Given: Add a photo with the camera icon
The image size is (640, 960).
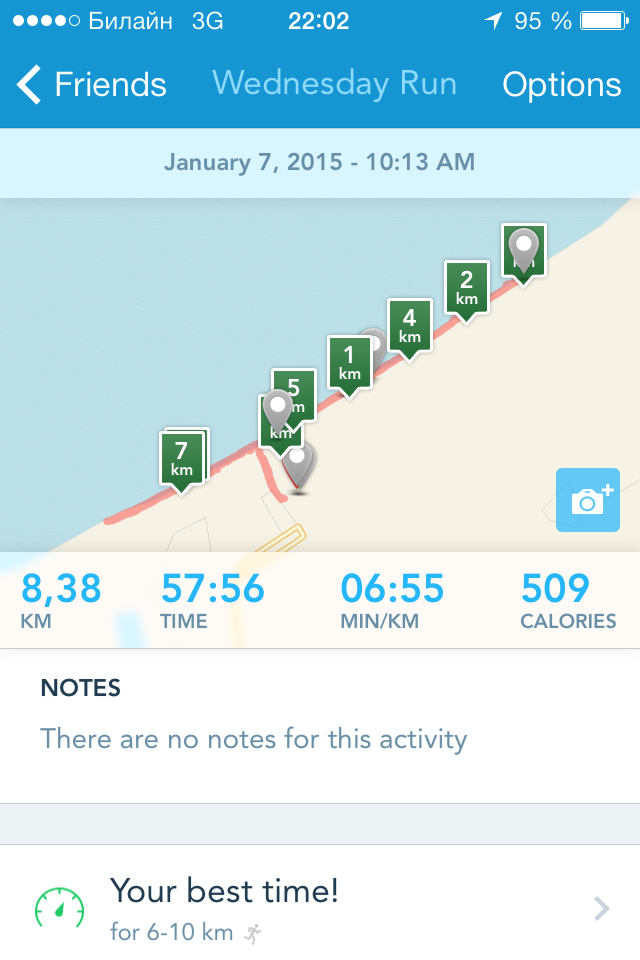Looking at the screenshot, I should point(588,500).
